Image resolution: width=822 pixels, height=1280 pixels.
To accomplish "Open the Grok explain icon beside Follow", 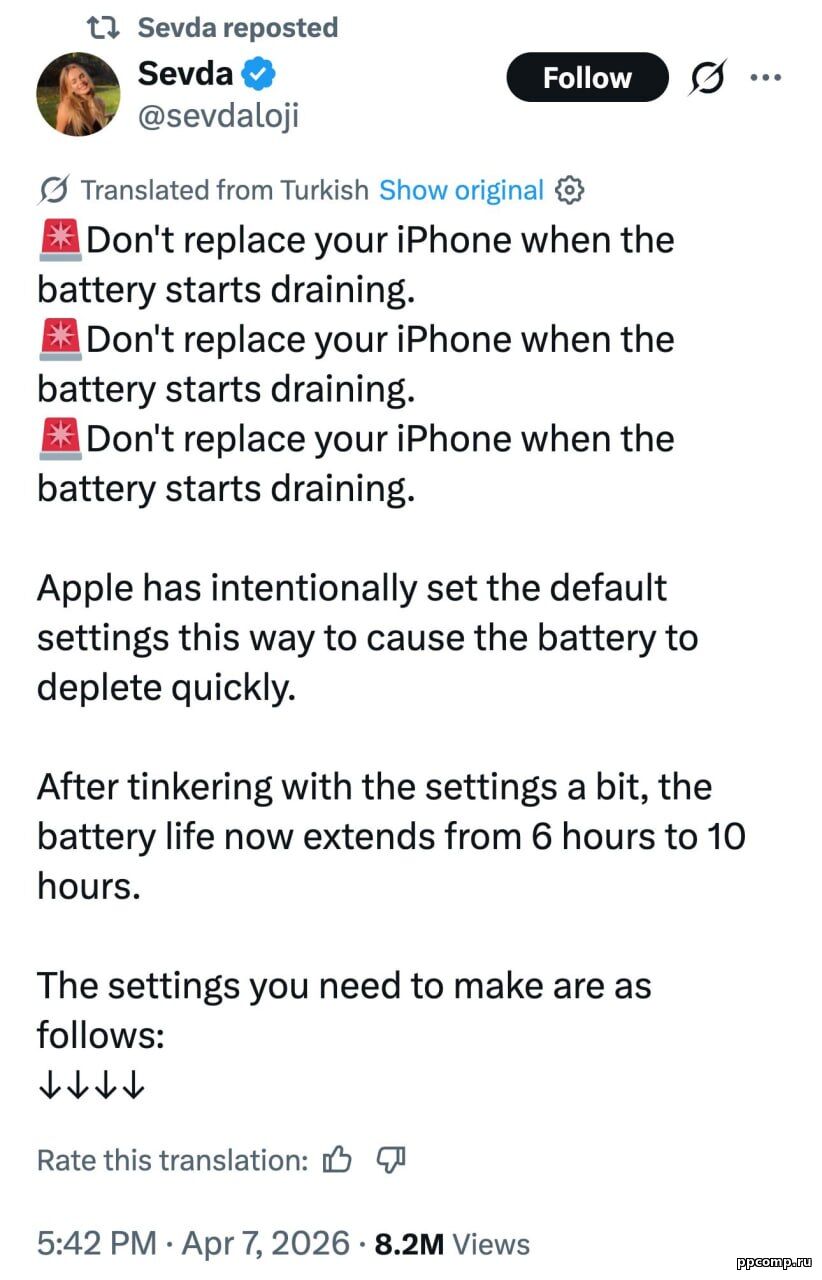I will pyautogui.click(x=707, y=78).
